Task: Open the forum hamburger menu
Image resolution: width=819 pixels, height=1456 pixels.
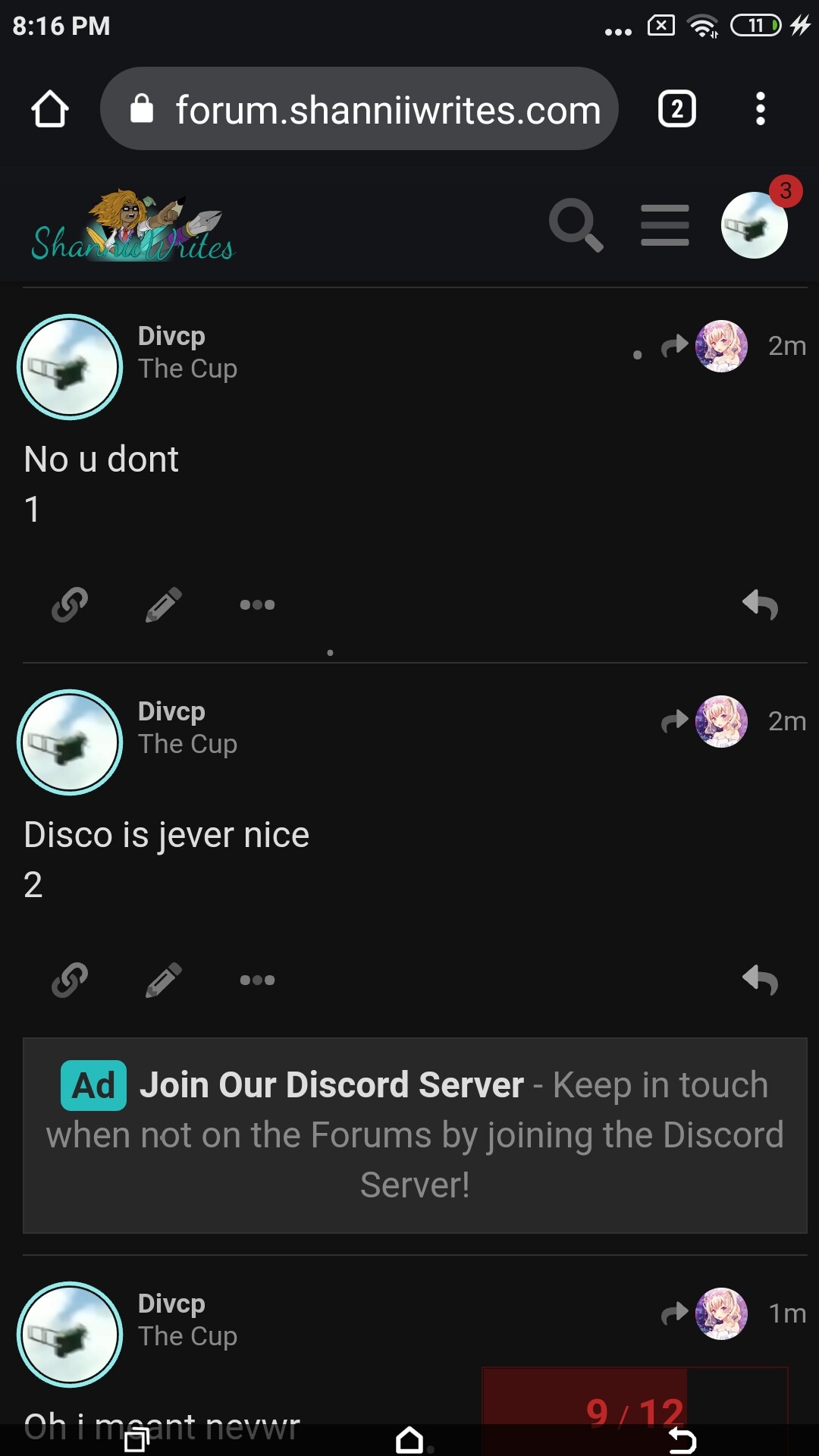Action: point(664,225)
